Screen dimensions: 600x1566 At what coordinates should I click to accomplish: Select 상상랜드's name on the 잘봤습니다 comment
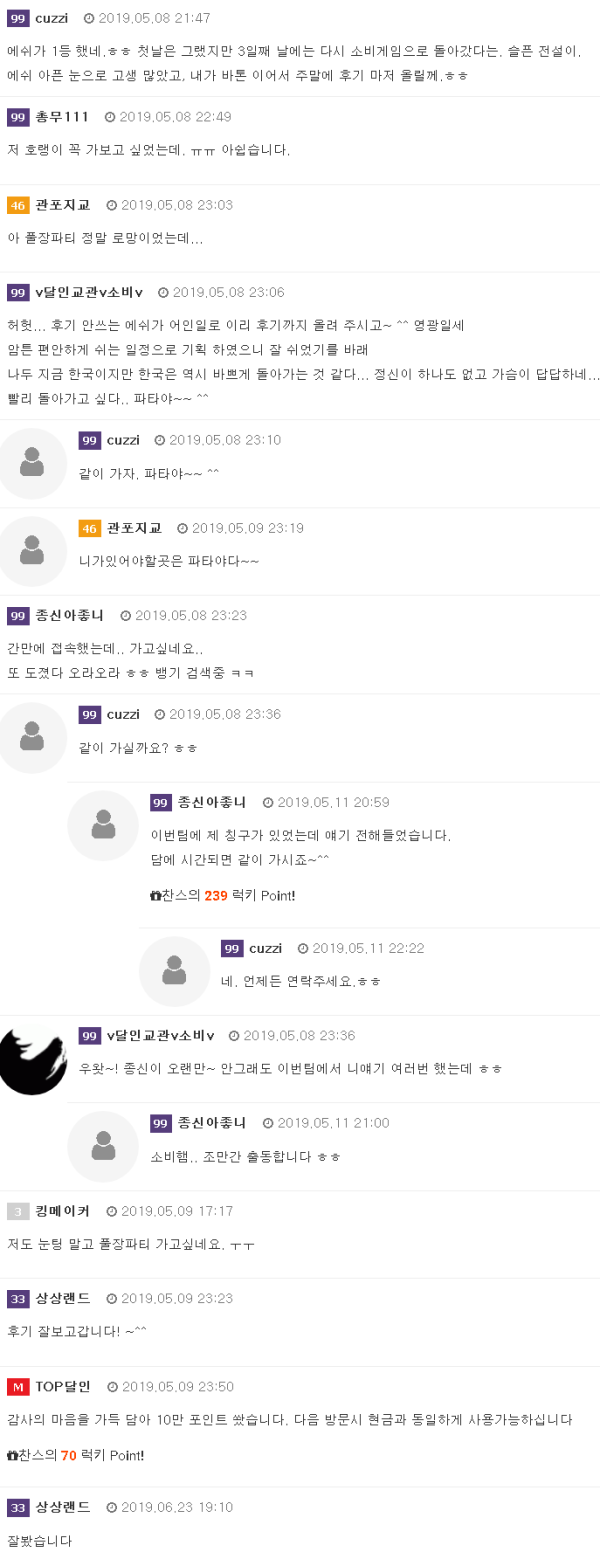click(x=63, y=1506)
